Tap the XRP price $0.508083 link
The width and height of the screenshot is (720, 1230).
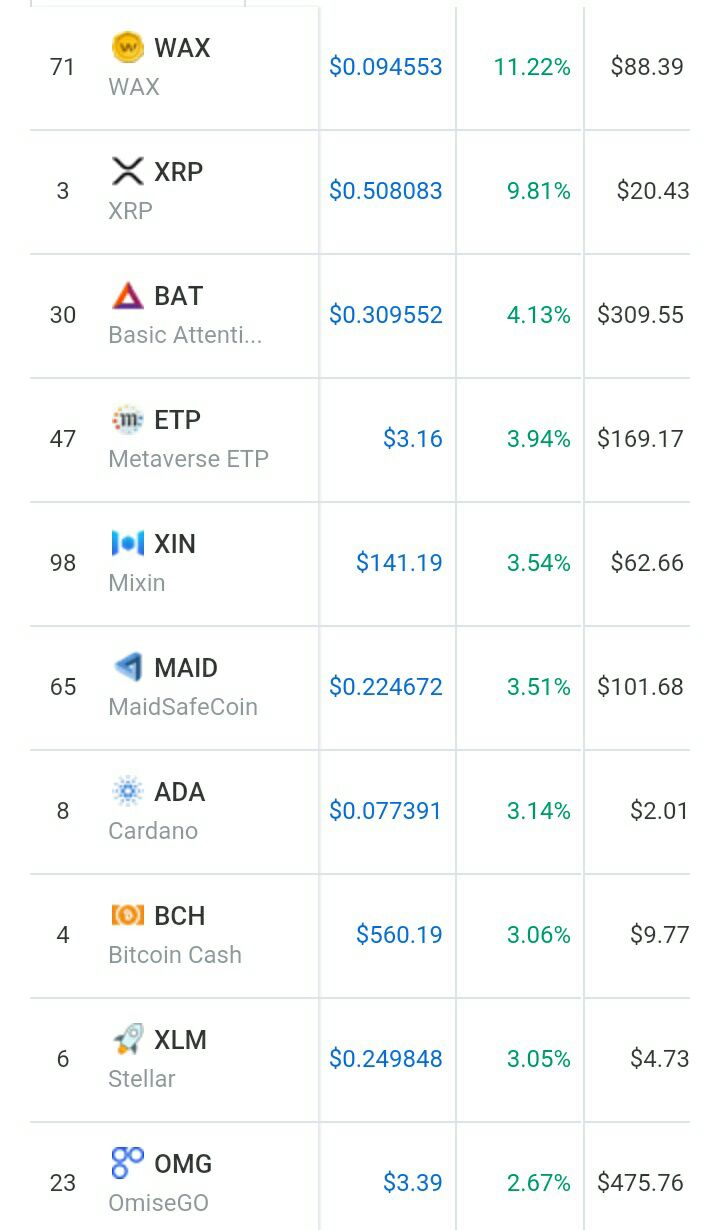pyautogui.click(x=386, y=191)
